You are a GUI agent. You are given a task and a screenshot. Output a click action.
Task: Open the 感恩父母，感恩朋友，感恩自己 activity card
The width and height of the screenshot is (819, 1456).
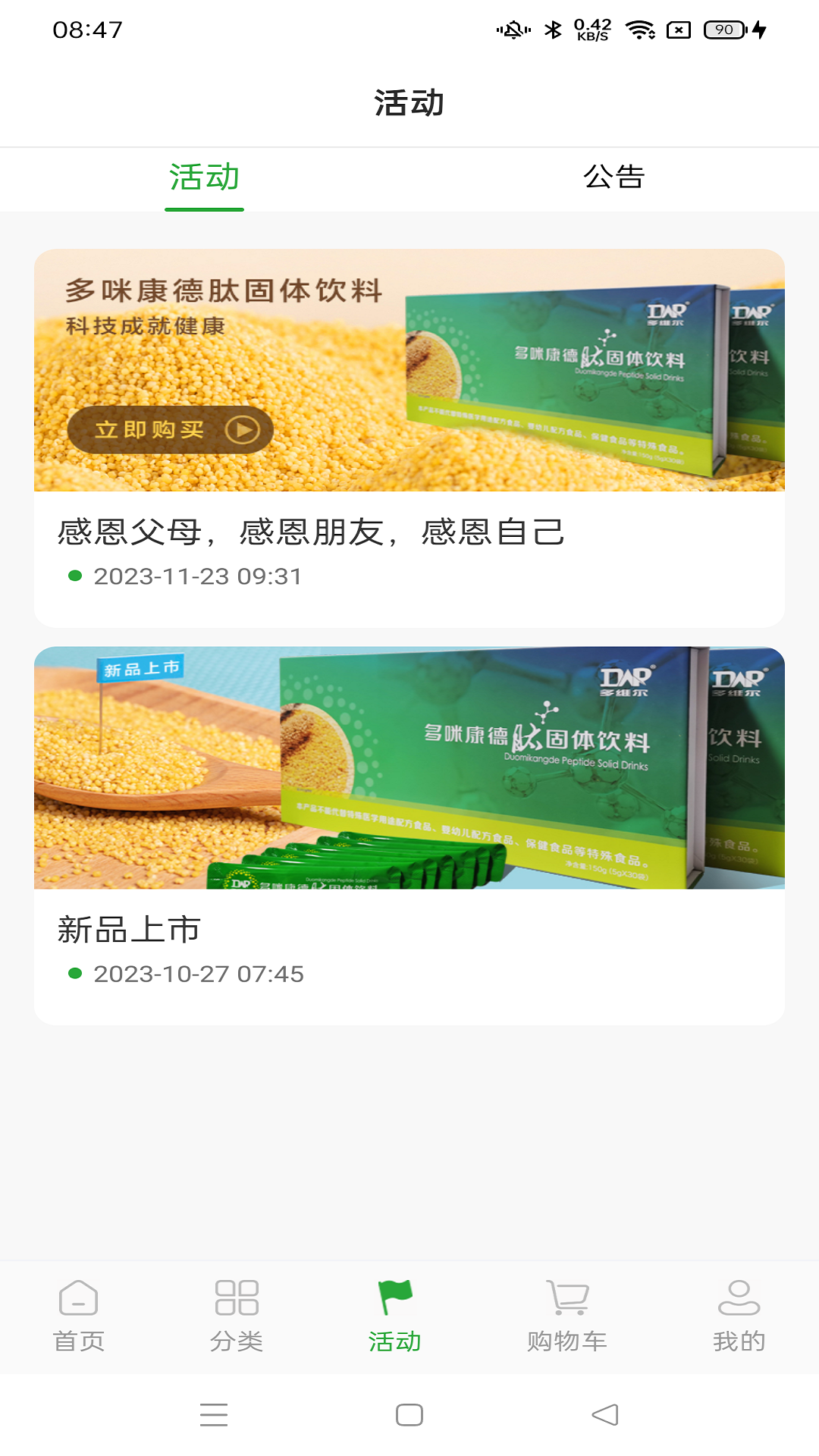(x=409, y=438)
